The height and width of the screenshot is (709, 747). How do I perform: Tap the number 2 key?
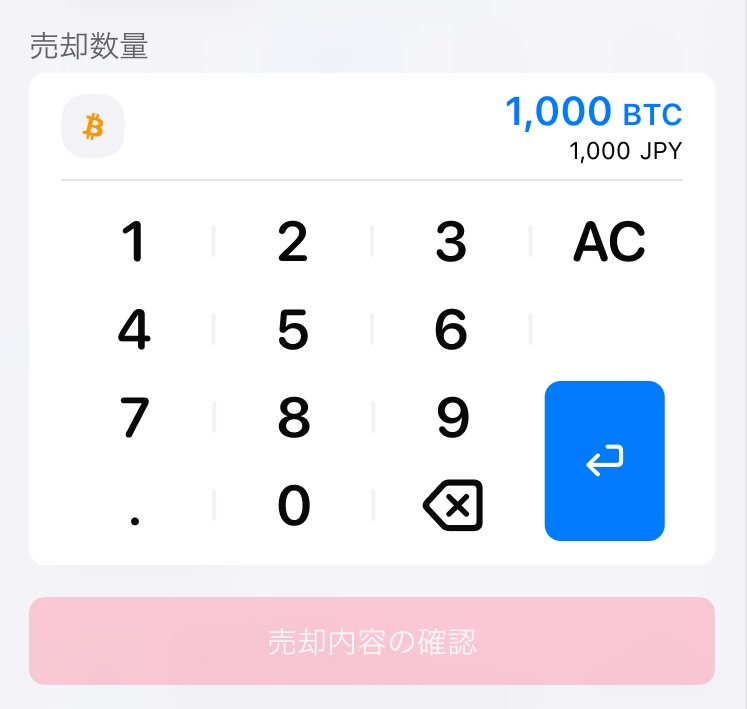pos(292,242)
